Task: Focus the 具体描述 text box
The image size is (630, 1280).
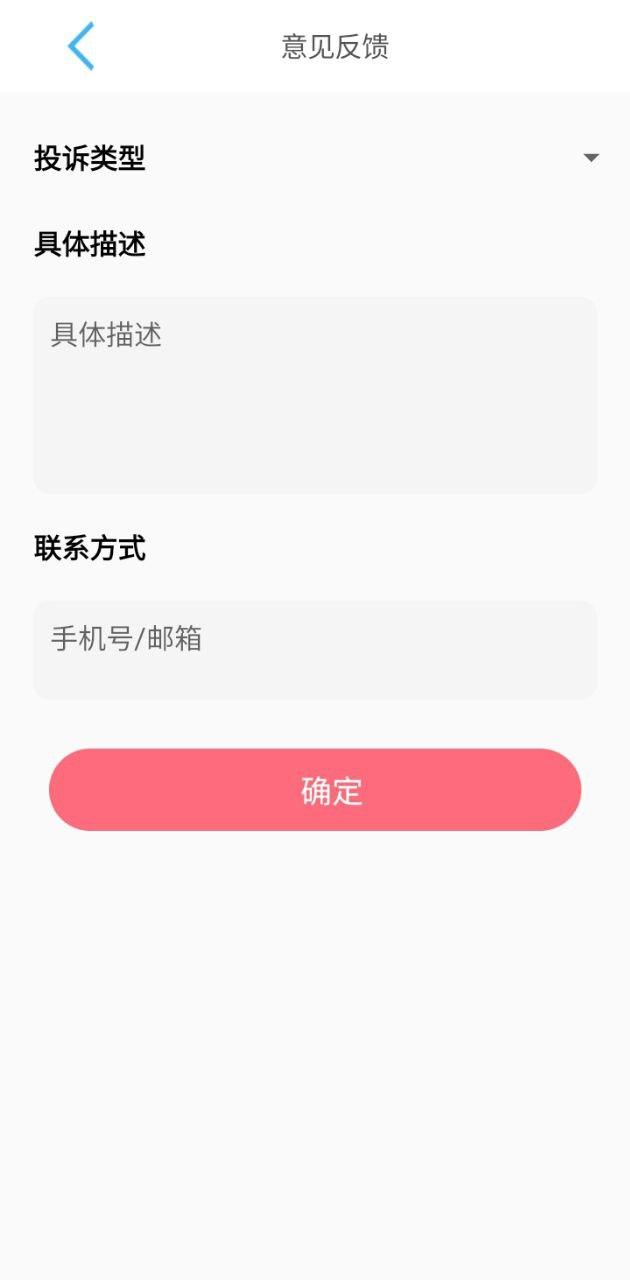Action: click(315, 394)
